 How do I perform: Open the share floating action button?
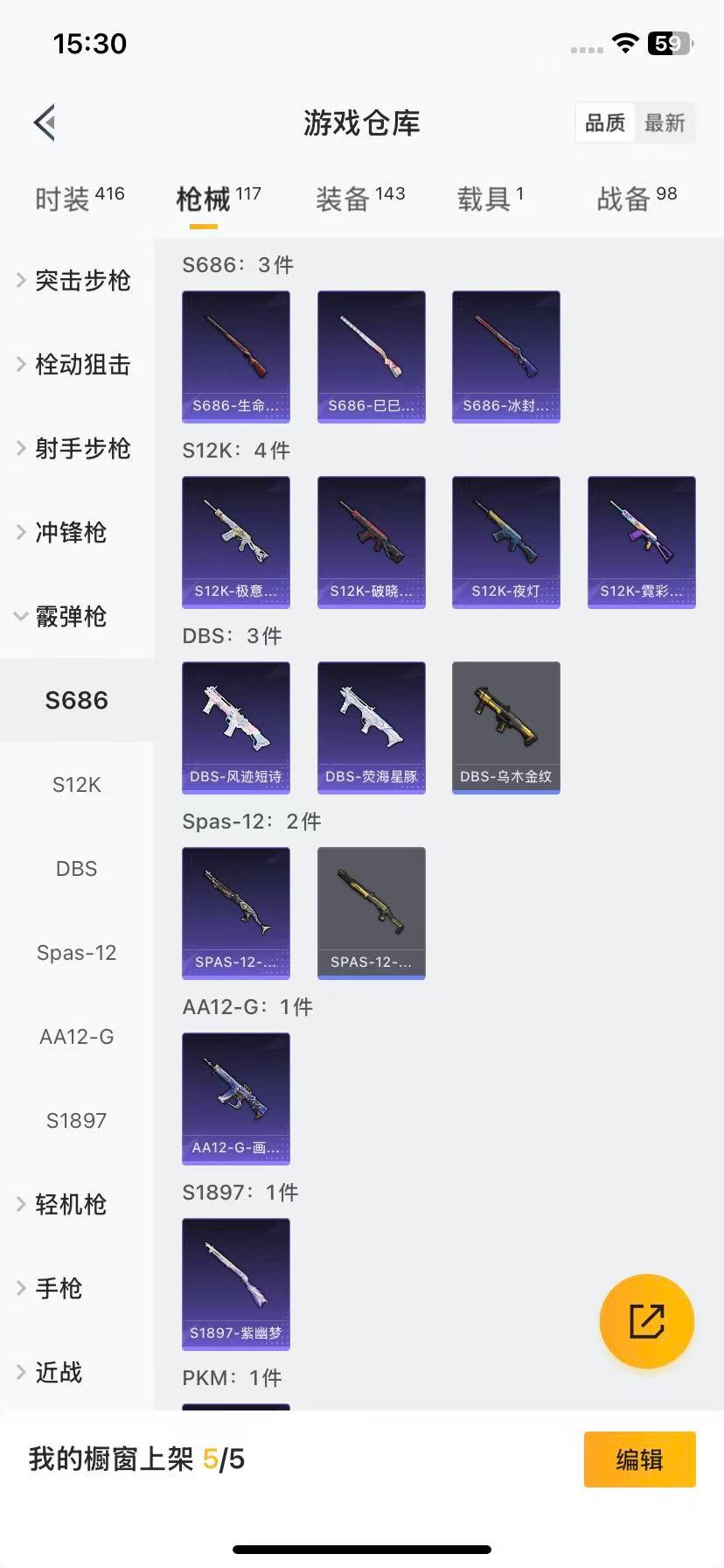[646, 1321]
